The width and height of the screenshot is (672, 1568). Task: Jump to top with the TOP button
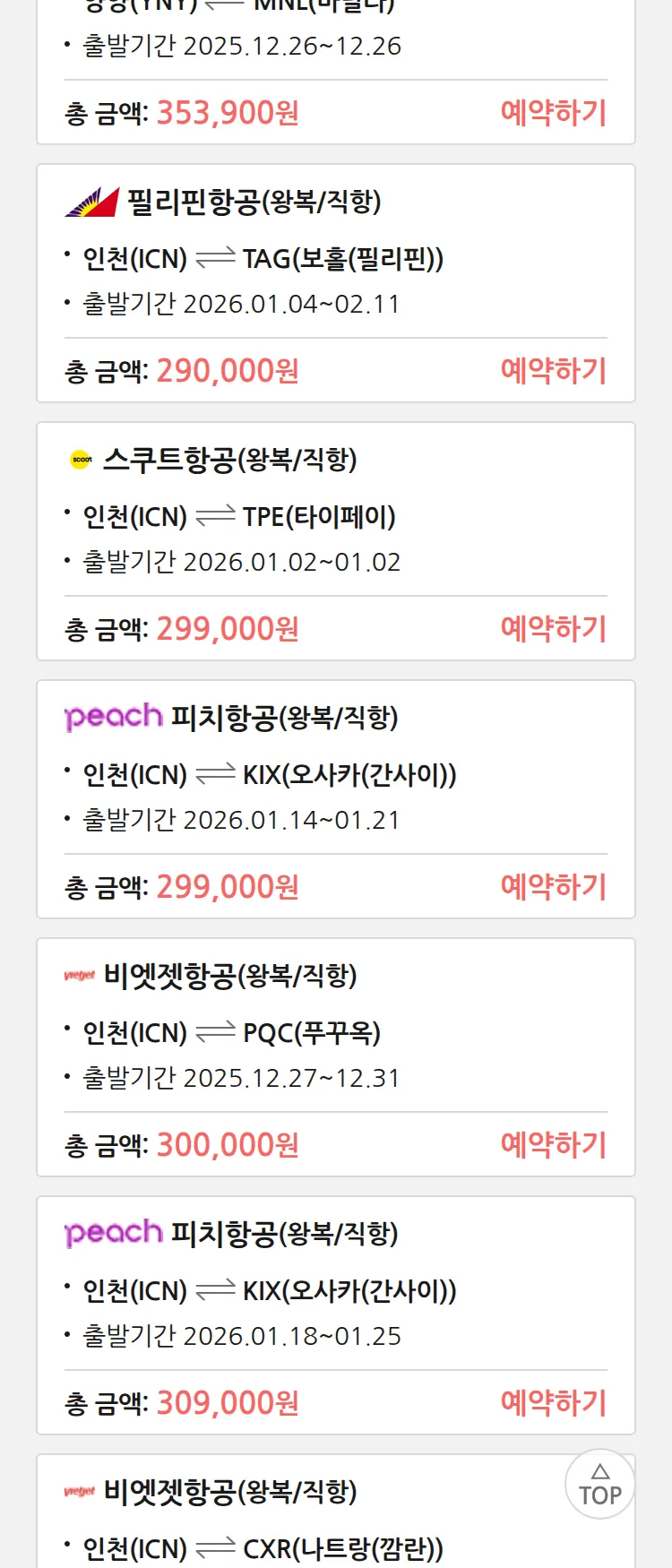(x=599, y=1485)
